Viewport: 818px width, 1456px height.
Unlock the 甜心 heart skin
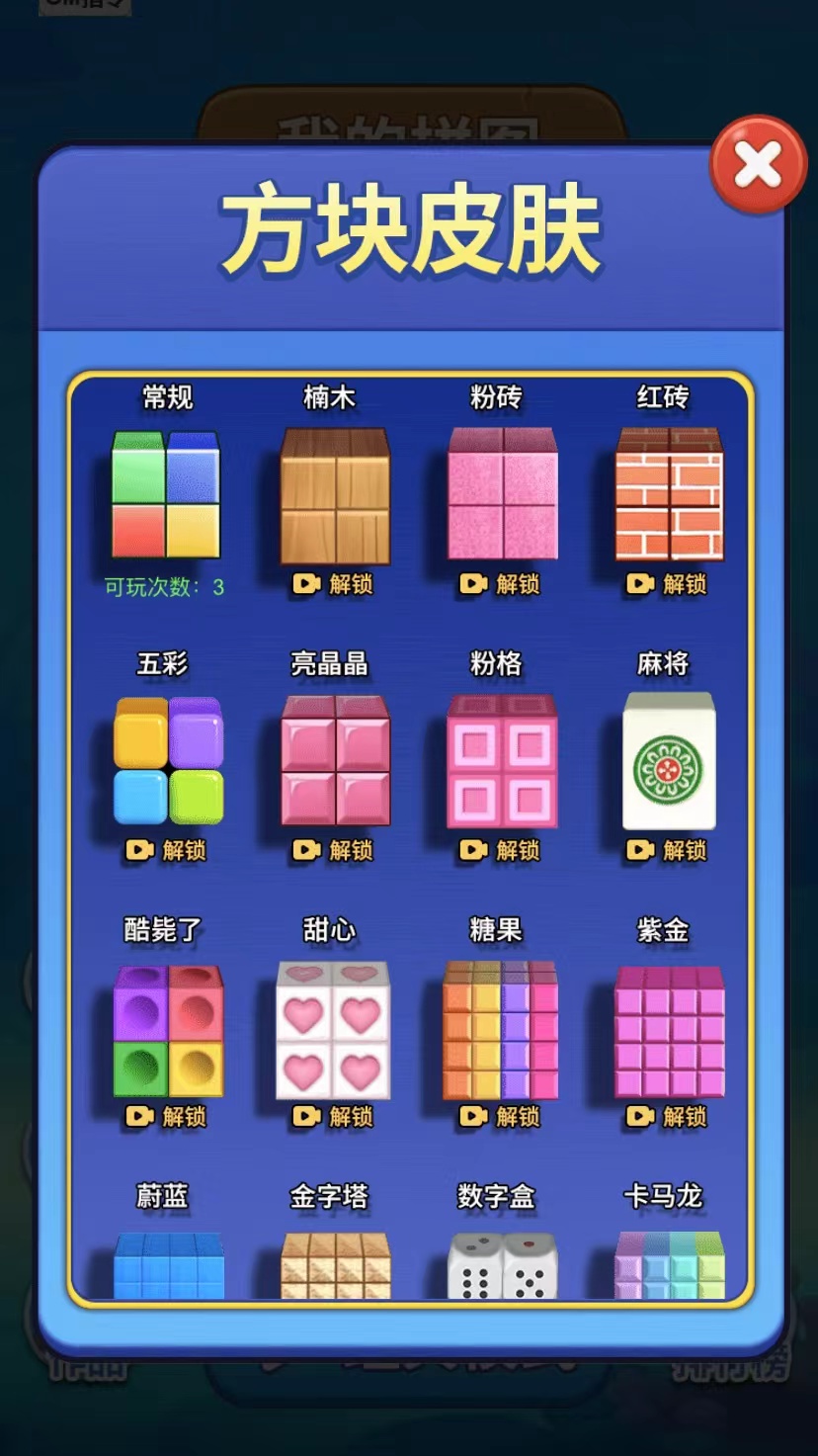tap(334, 1116)
